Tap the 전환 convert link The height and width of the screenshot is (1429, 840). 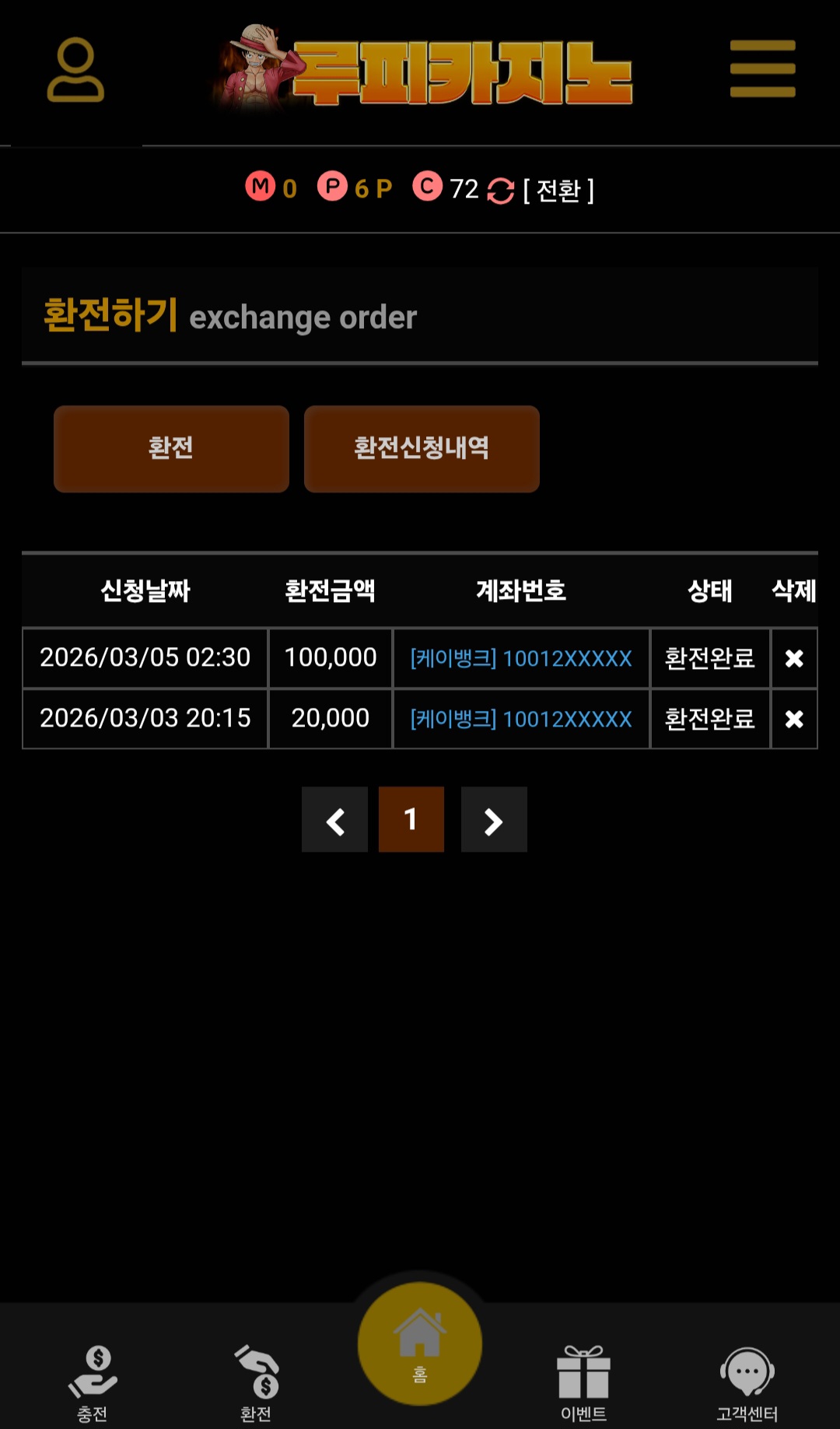pyautogui.click(x=558, y=190)
